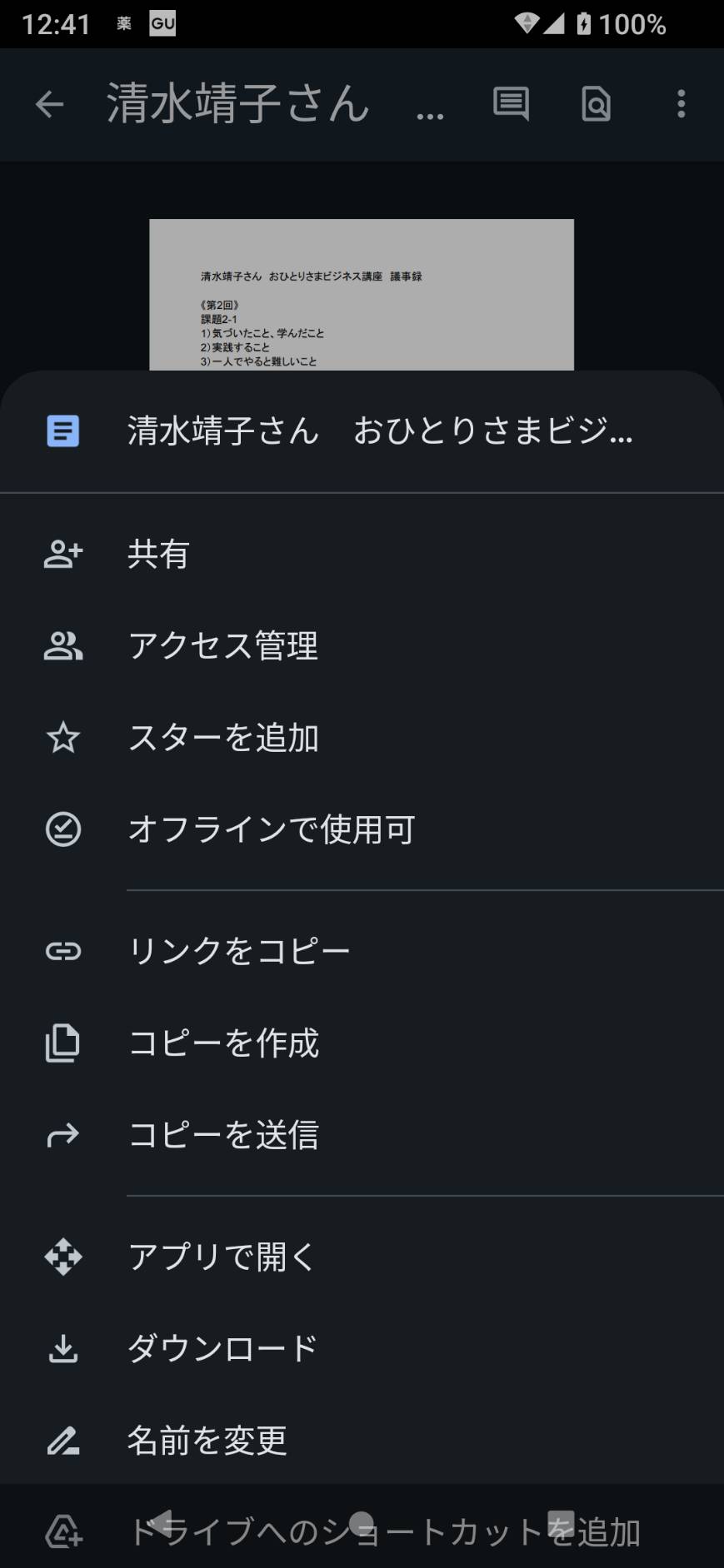Open アクセス管理
The height and width of the screenshot is (1568, 724).
[x=362, y=645]
